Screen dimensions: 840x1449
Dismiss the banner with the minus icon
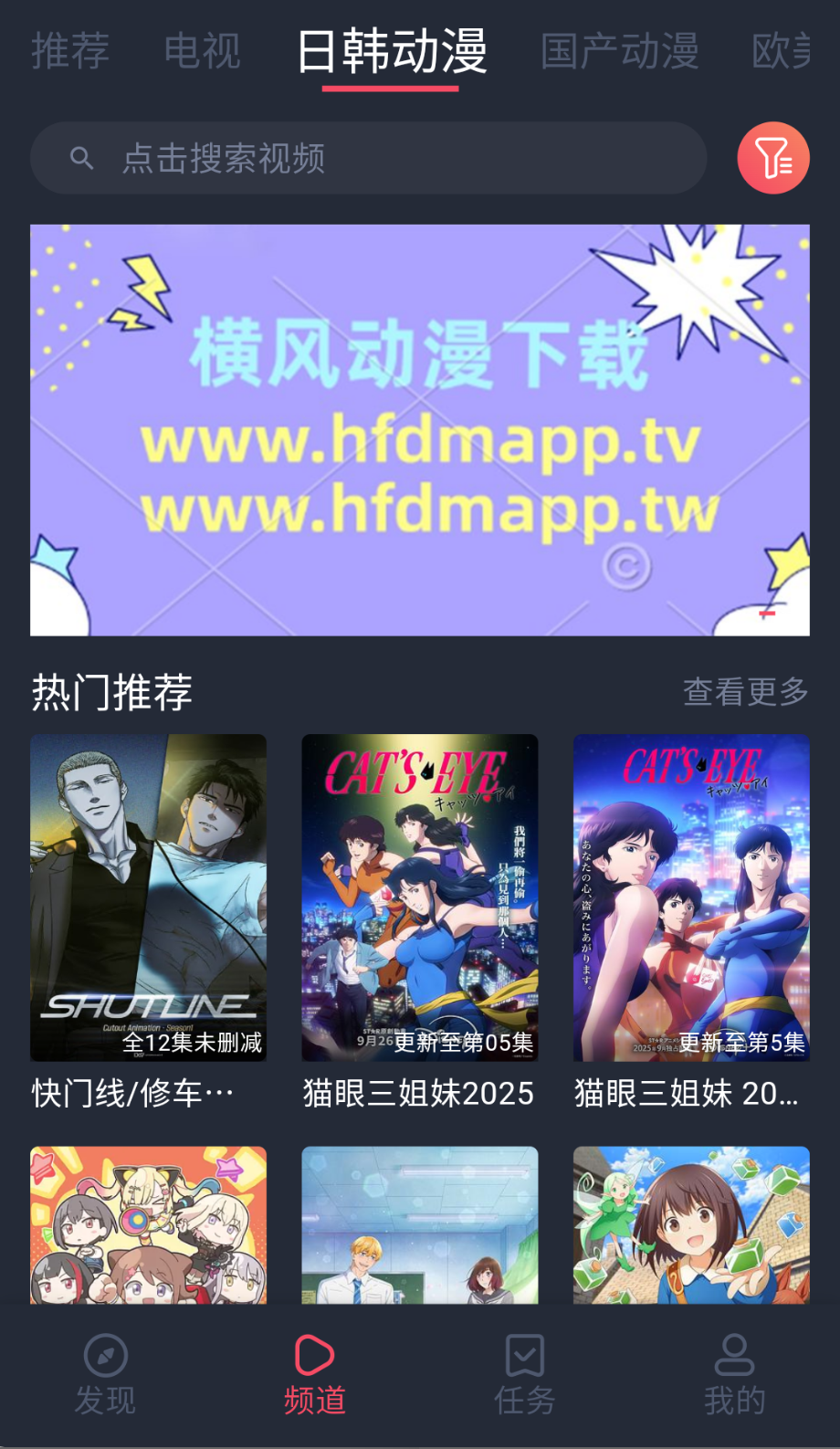point(765,614)
